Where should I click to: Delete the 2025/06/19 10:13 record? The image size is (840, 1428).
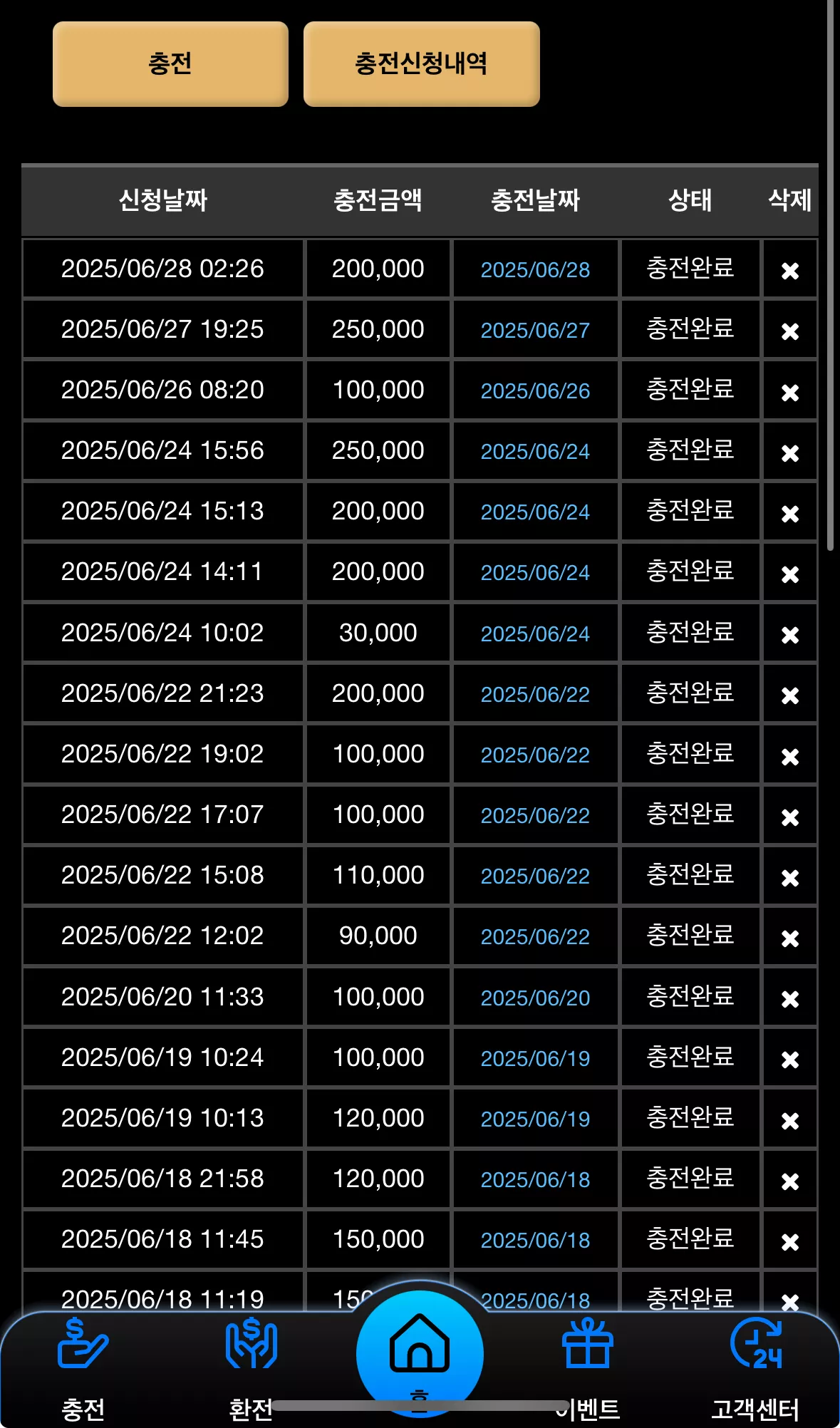pyautogui.click(x=789, y=1120)
